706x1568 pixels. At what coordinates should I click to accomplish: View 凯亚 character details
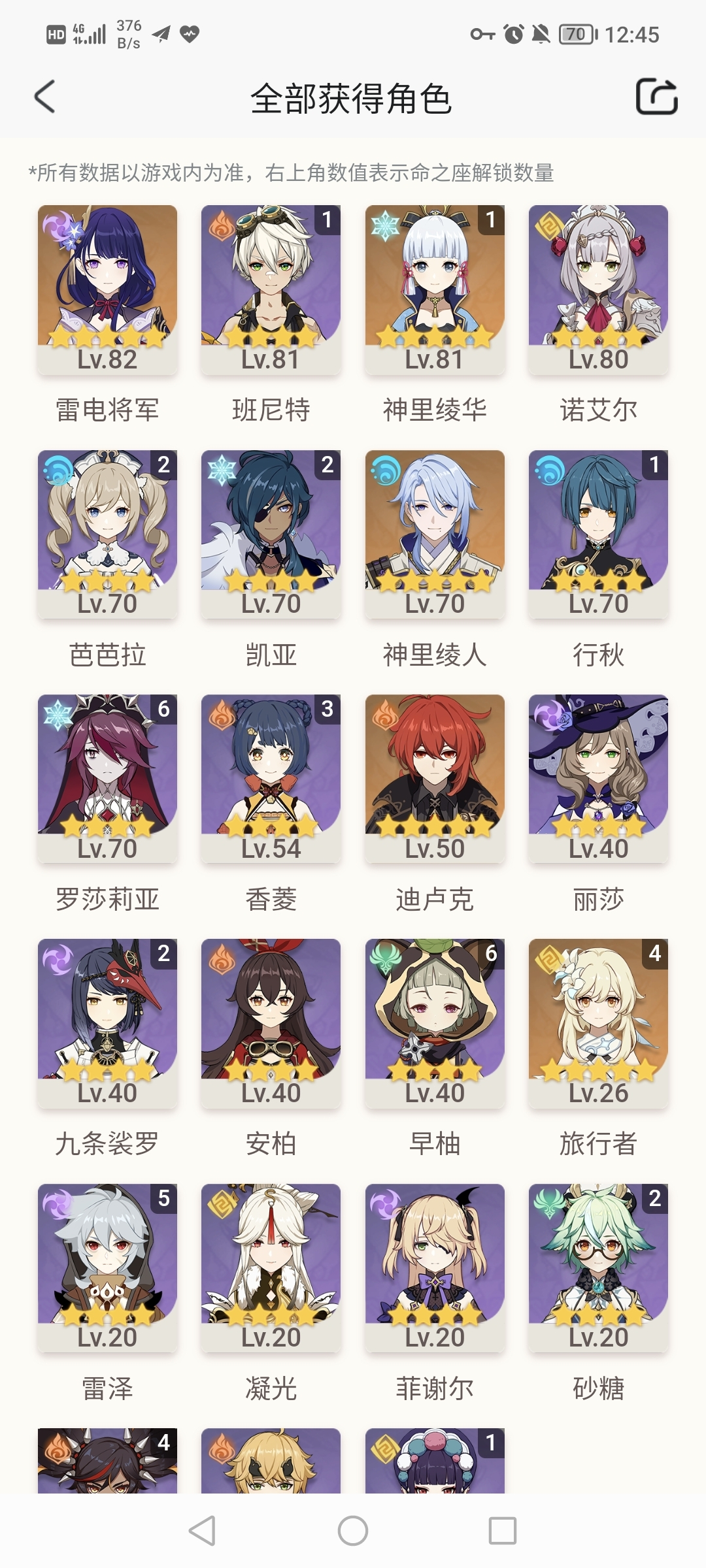click(x=271, y=534)
